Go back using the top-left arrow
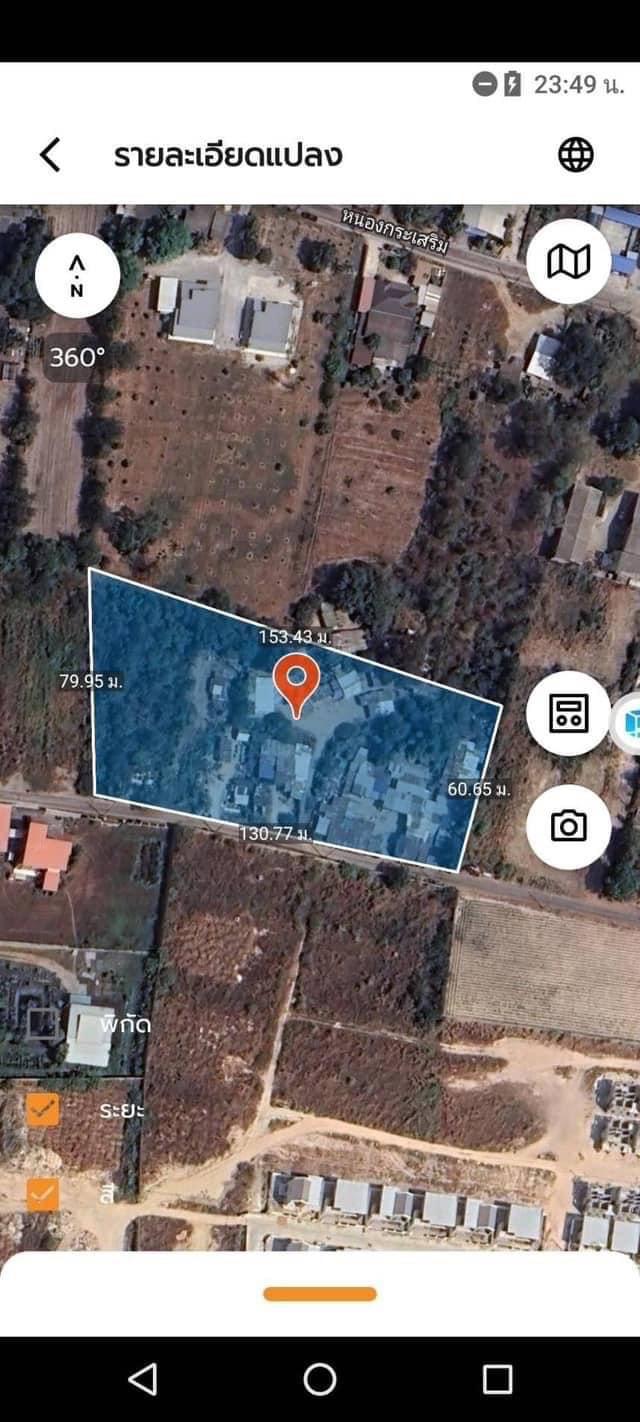 tap(50, 155)
